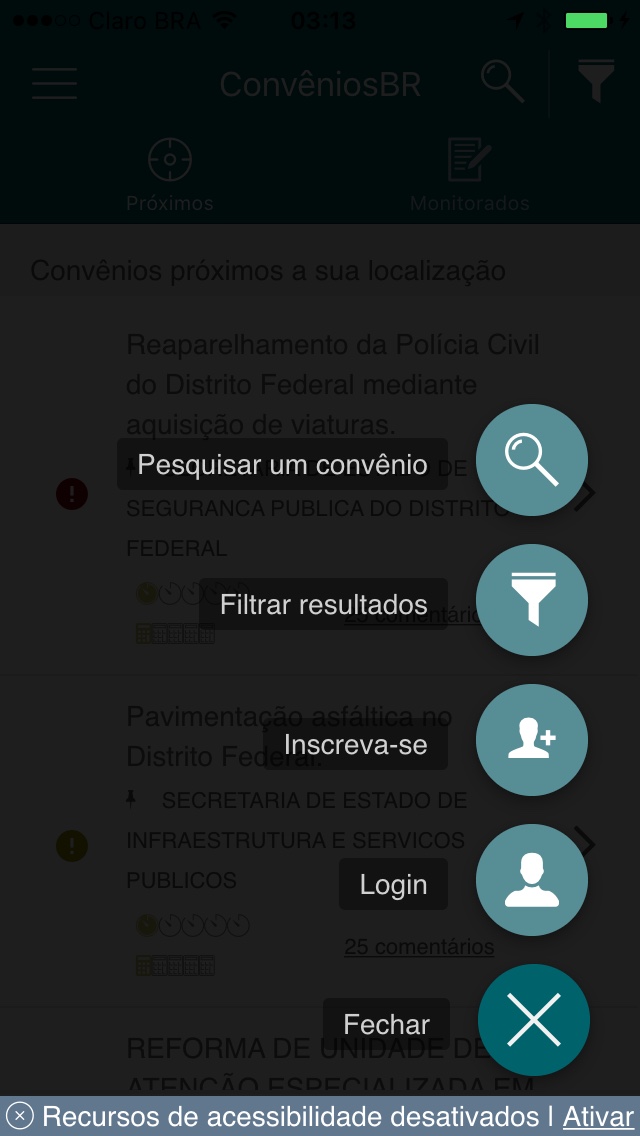640x1136 pixels.
Task: Open Login with the person button
Action: click(531, 880)
